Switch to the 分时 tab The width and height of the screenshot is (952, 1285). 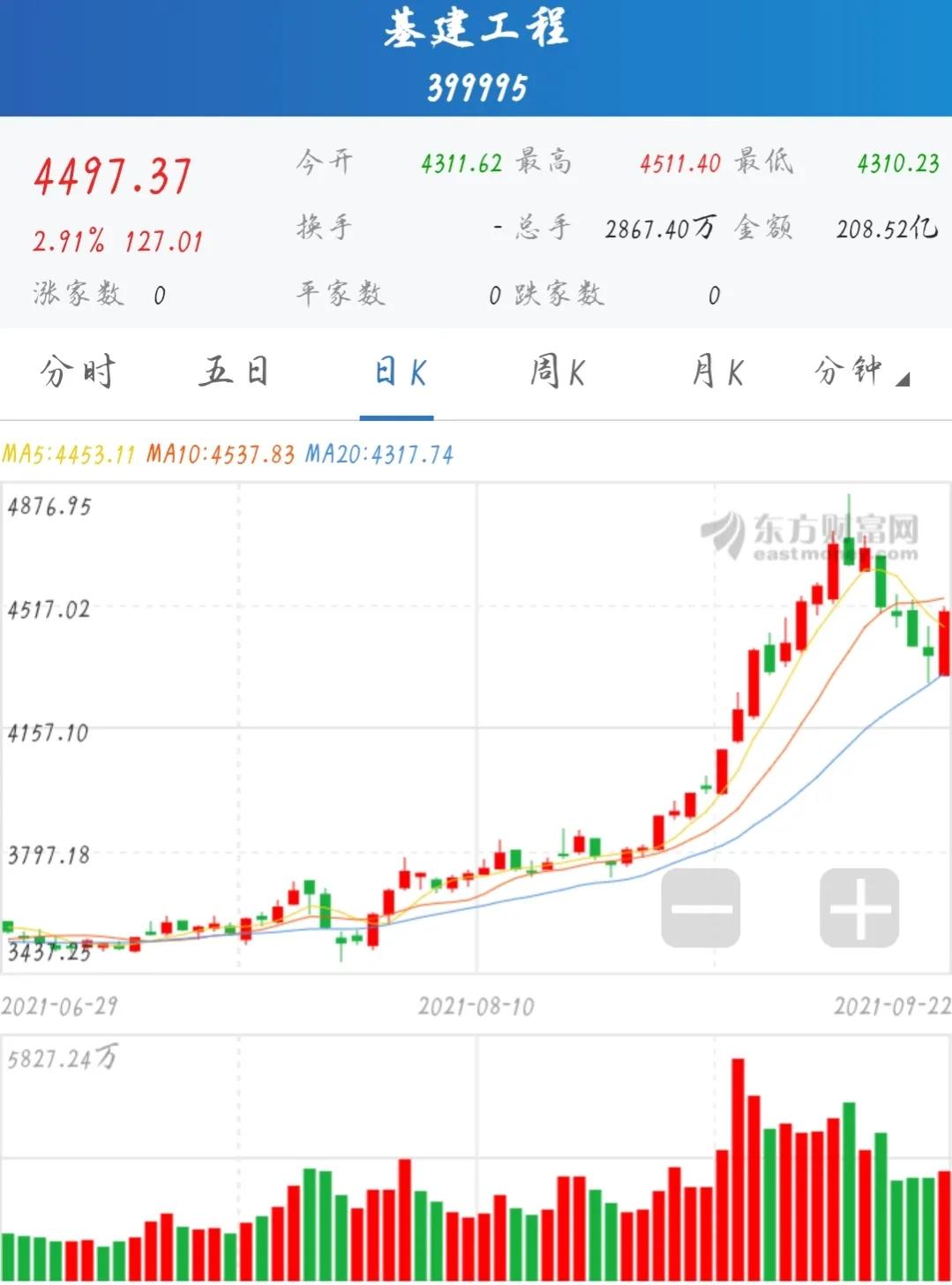76,372
